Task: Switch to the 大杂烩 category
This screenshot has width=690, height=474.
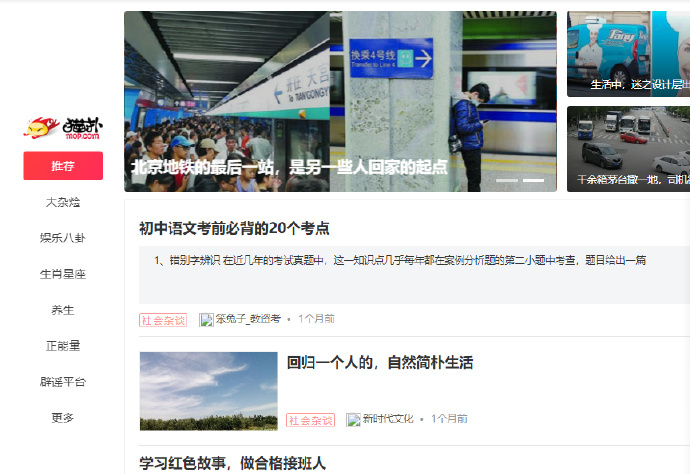Action: click(63, 202)
